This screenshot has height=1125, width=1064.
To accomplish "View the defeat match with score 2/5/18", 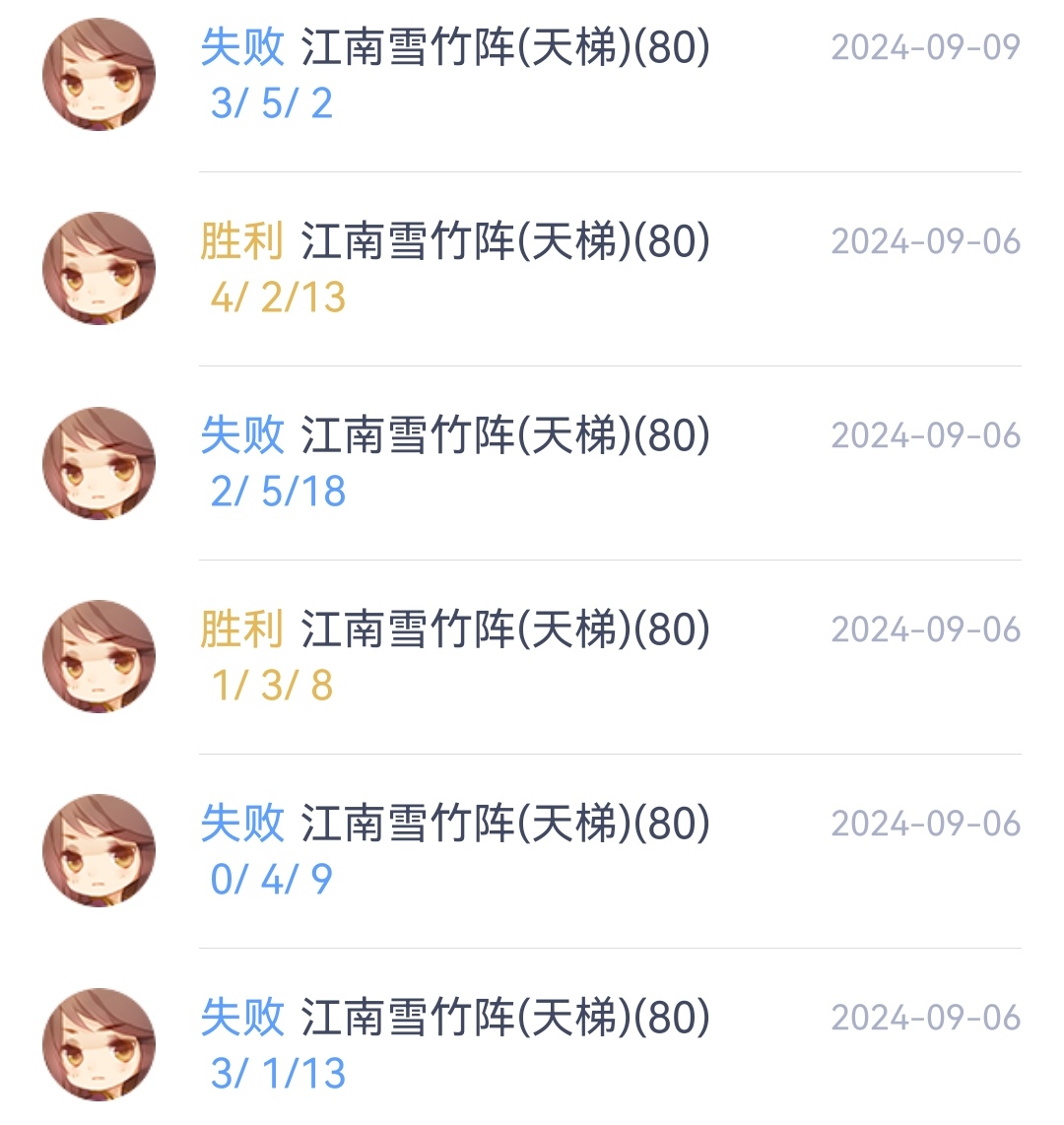I will point(532,463).
